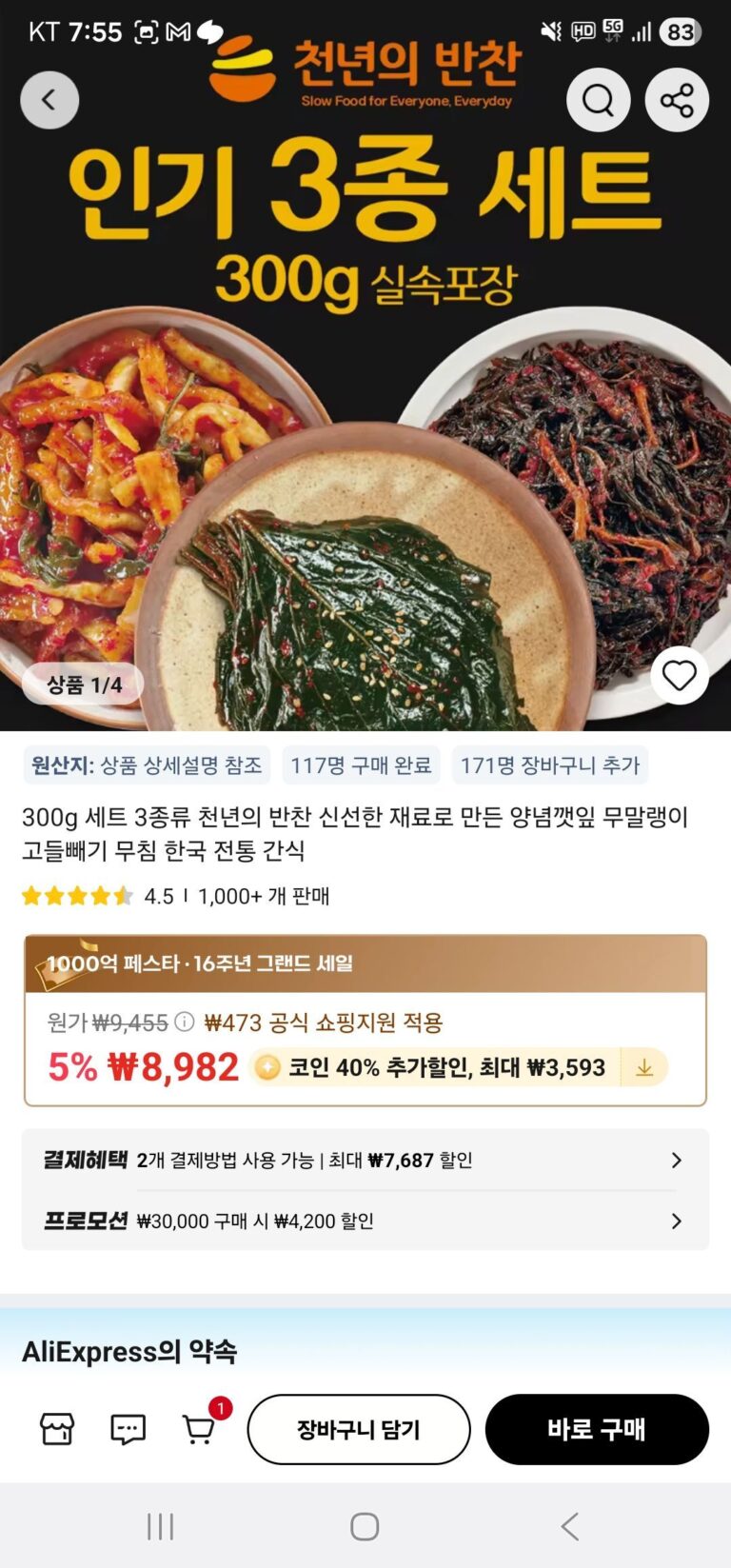Open the 결제혜택 payment benefits row
The width and height of the screenshot is (731, 1568).
pyautogui.click(x=365, y=1160)
